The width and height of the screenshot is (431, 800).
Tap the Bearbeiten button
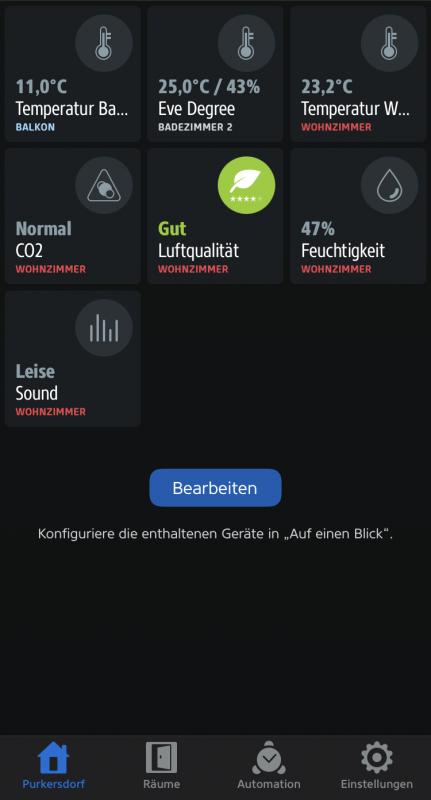(215, 488)
